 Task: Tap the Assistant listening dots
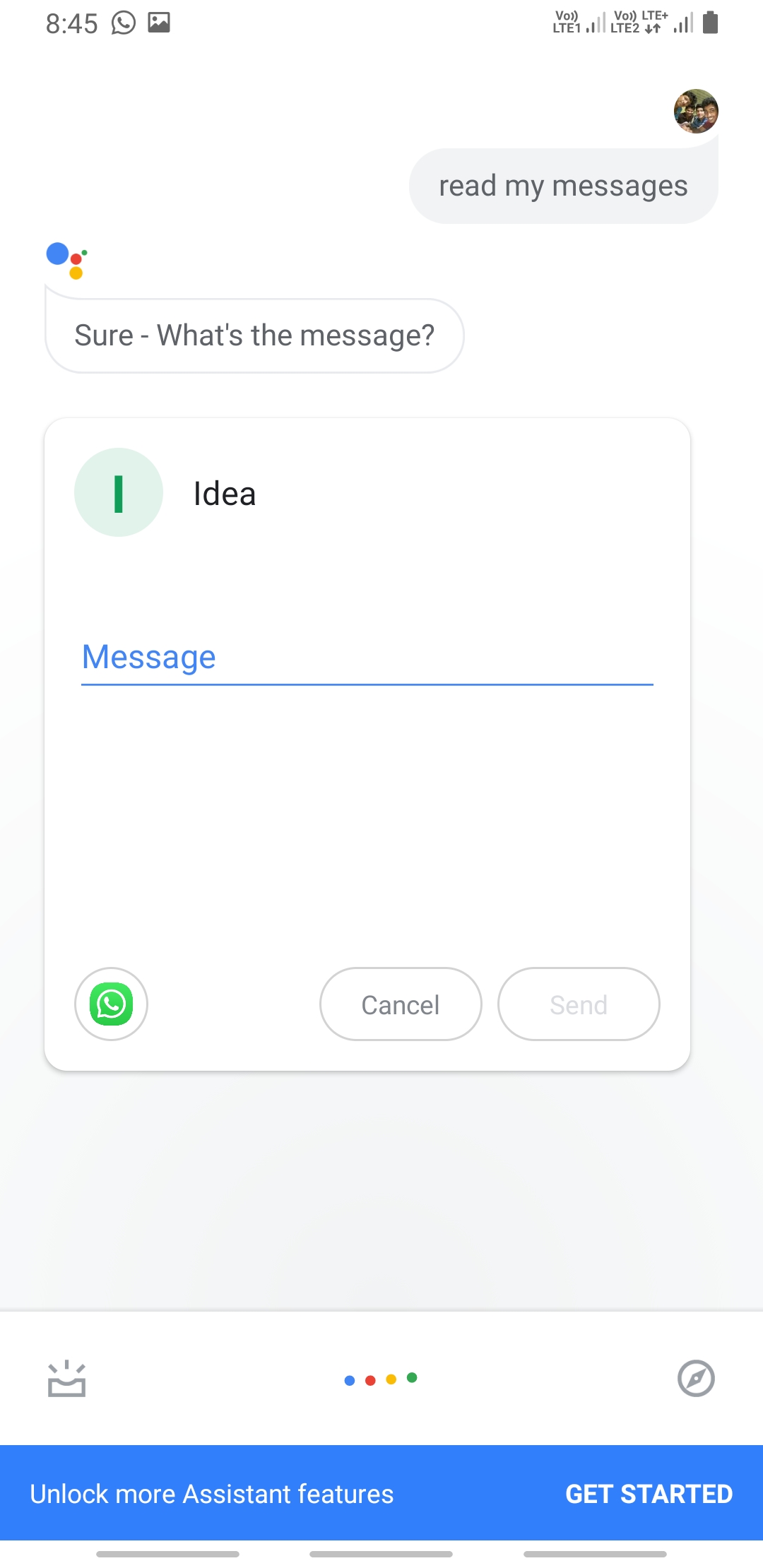point(381,1379)
